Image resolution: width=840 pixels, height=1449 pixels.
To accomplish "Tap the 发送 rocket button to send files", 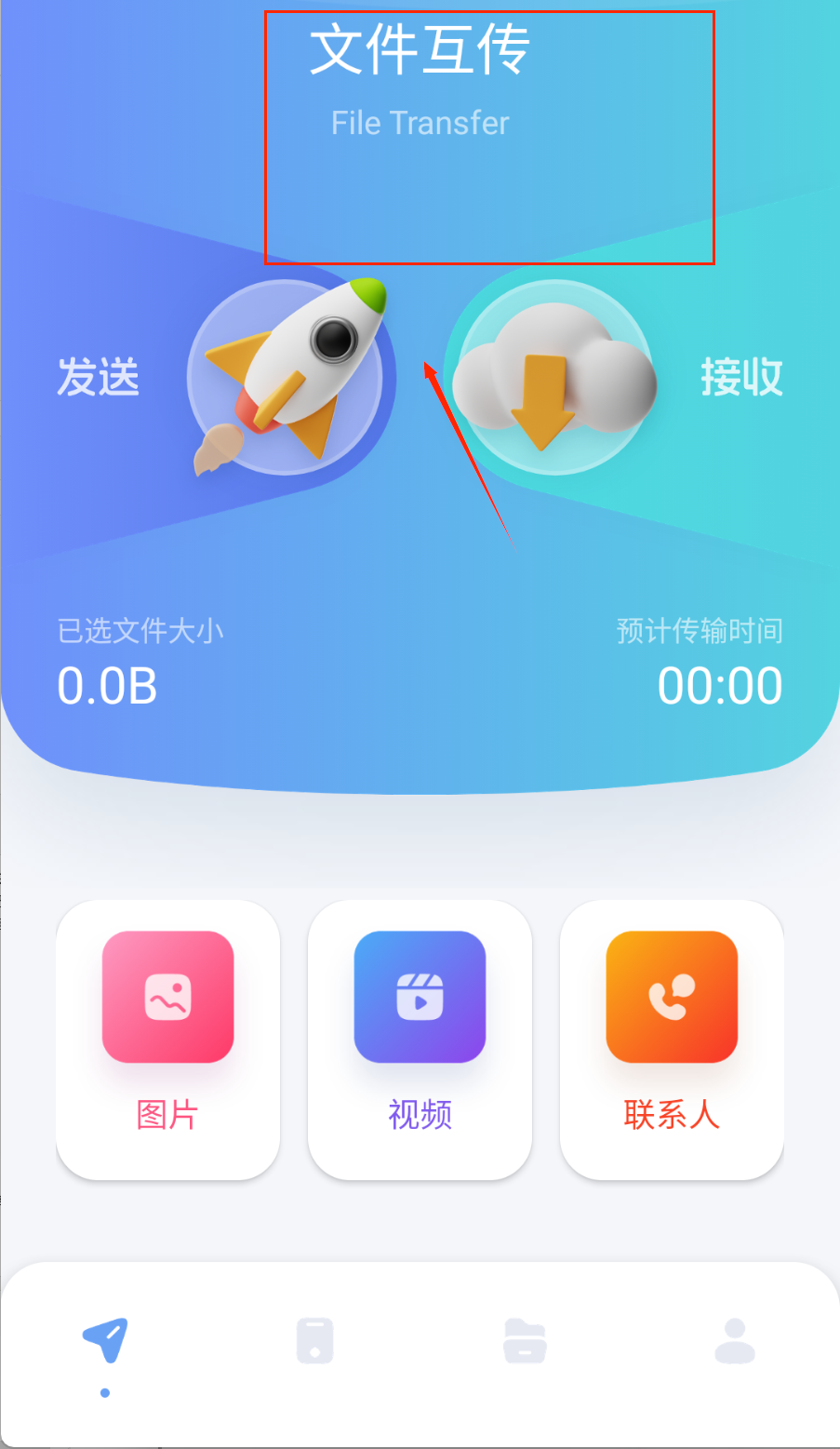I will pyautogui.click(x=285, y=377).
